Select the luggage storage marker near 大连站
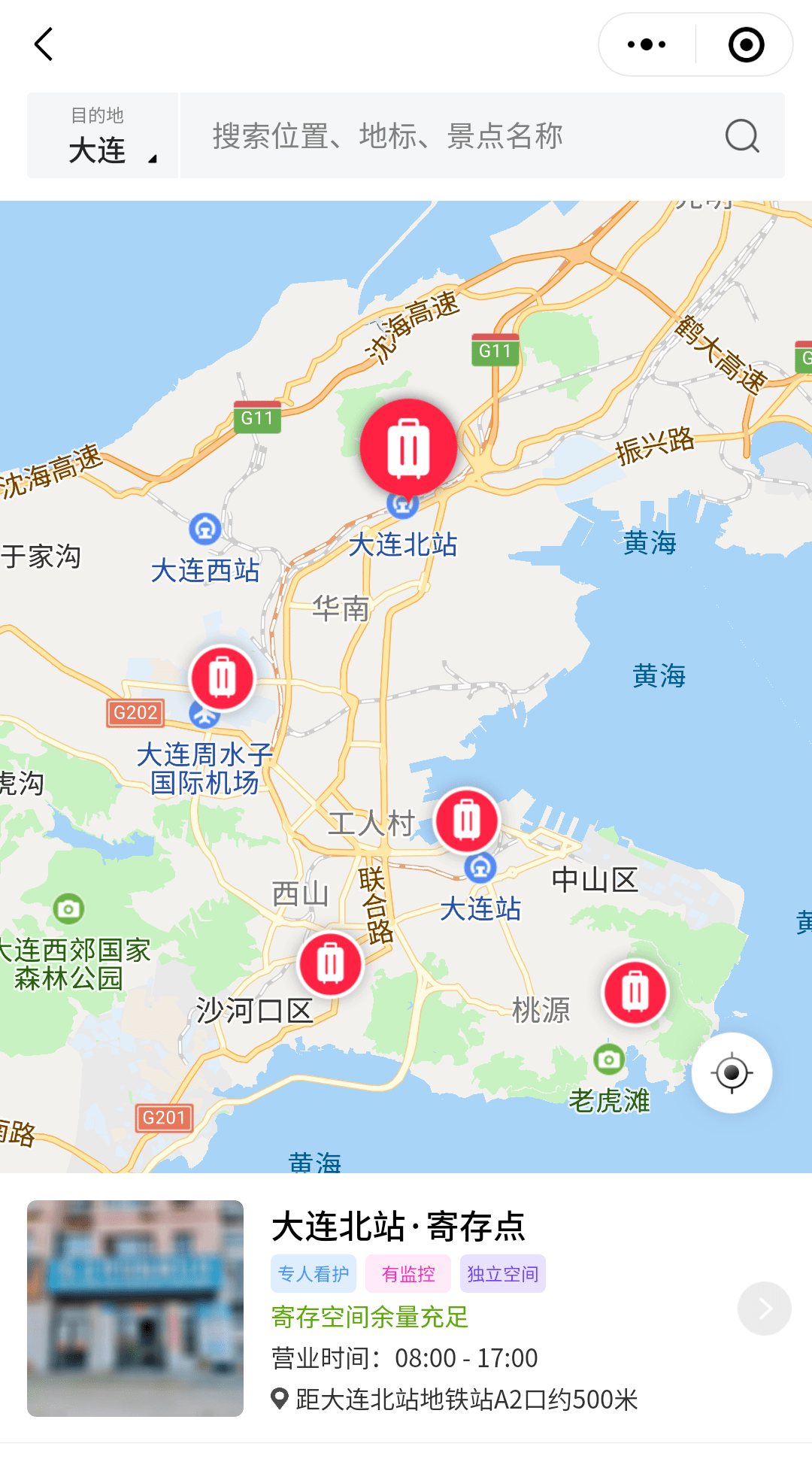The image size is (812, 1474). (468, 820)
